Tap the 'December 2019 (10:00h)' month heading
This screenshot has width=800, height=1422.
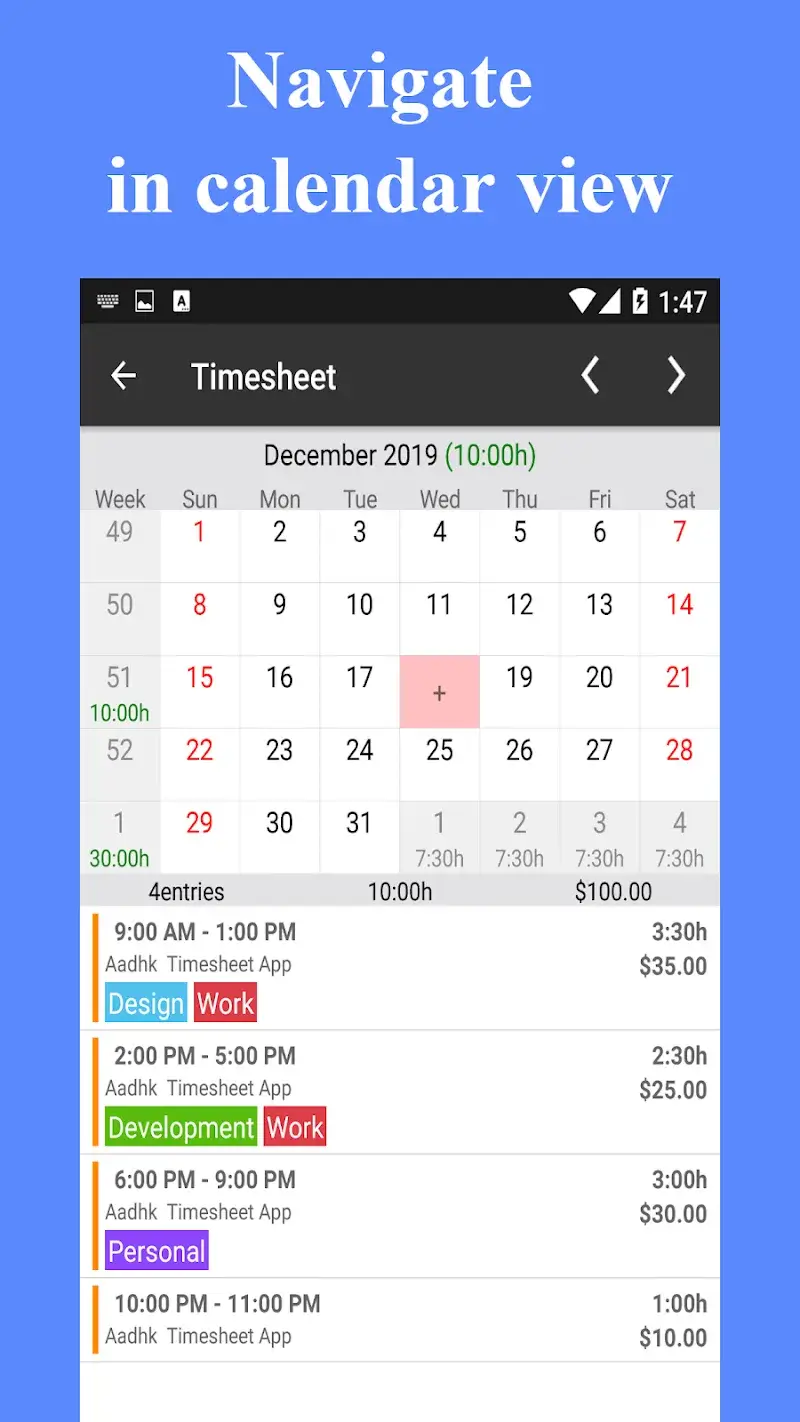point(399,455)
